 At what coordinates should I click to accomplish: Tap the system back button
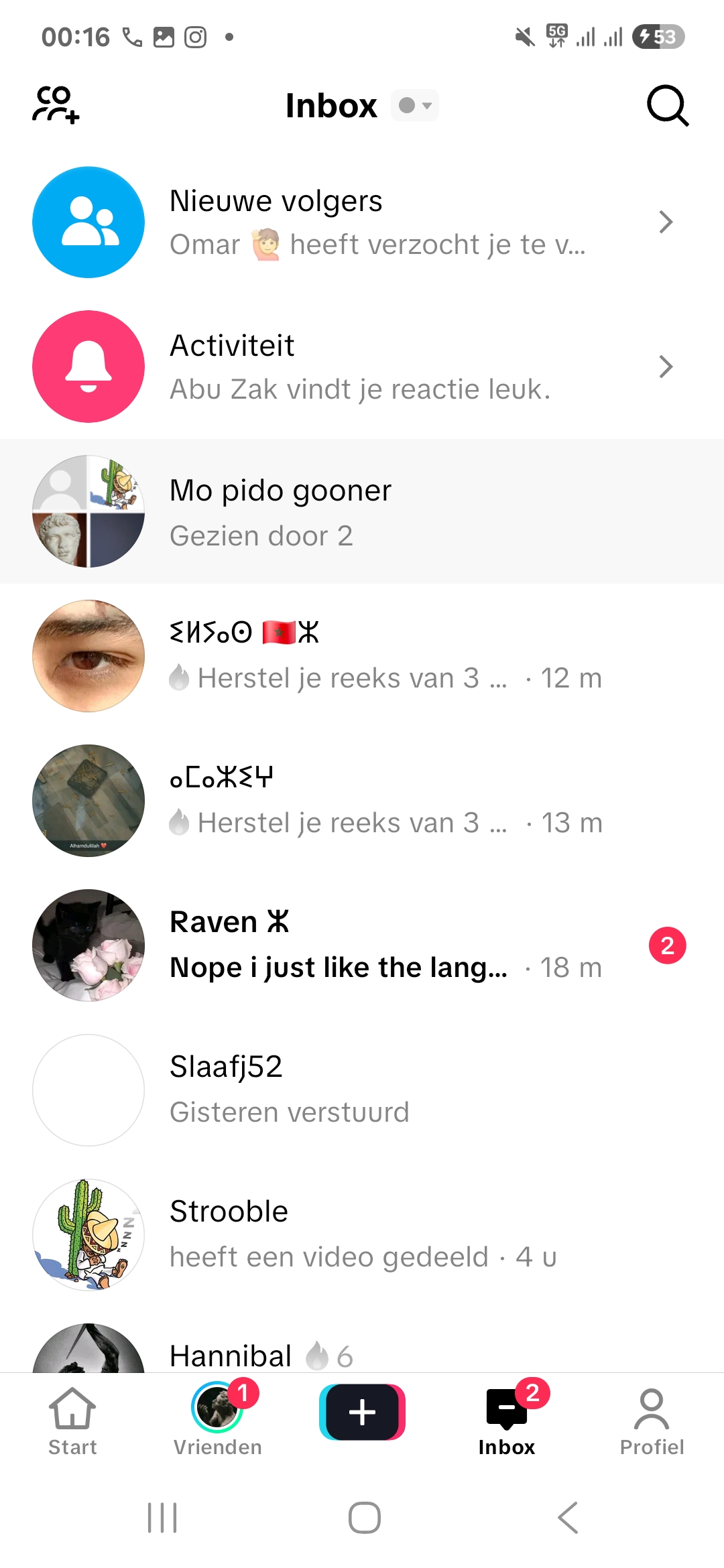coord(568,1518)
